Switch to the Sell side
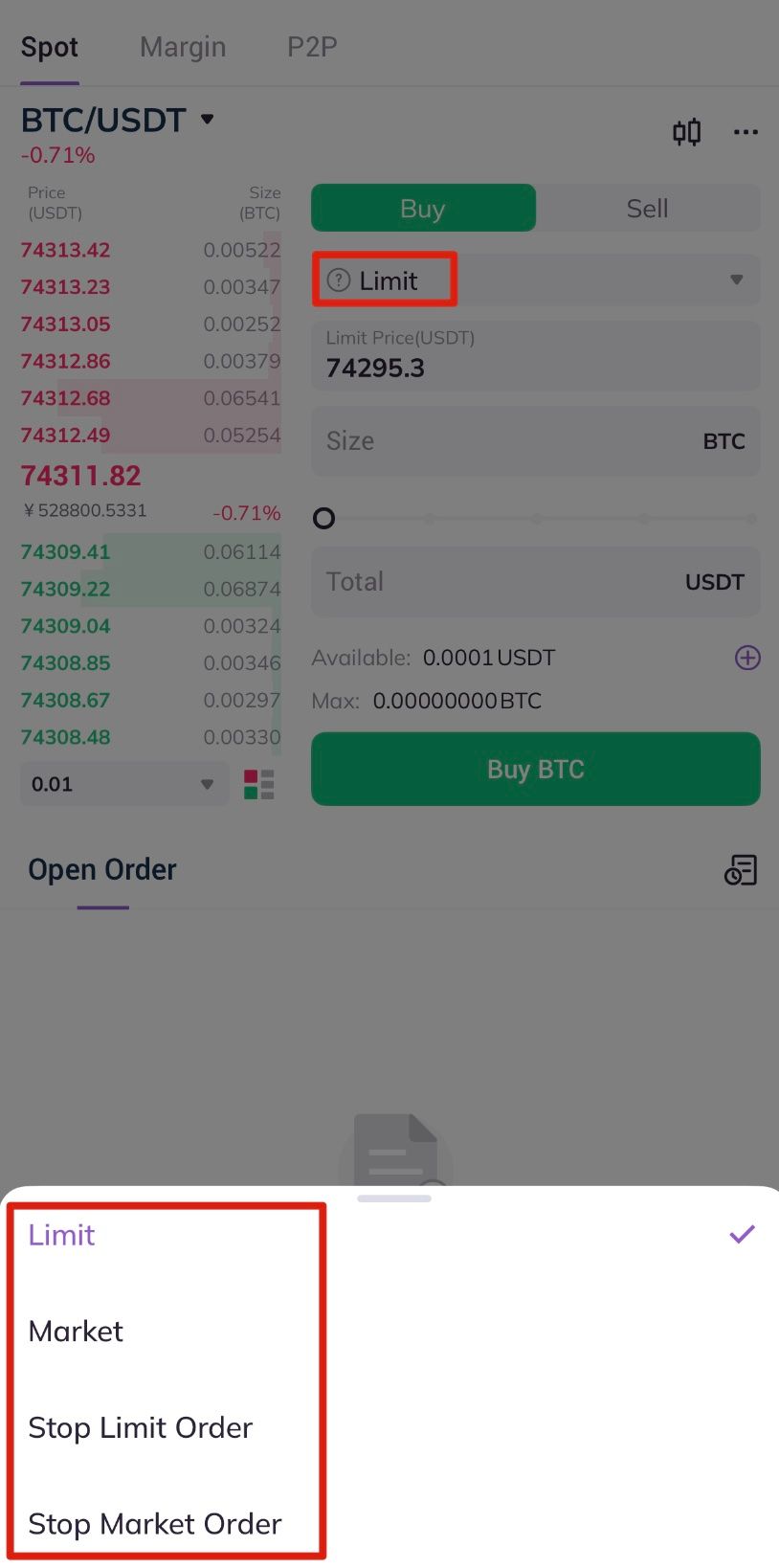The image size is (779, 1568). coord(647,209)
